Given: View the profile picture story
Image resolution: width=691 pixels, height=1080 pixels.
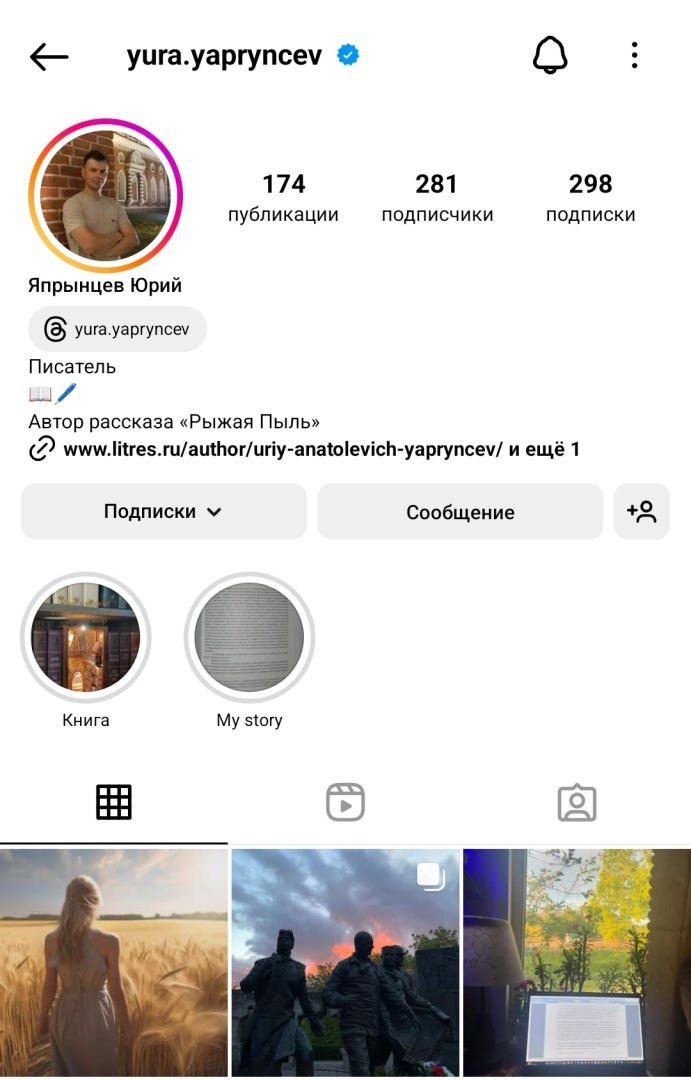Looking at the screenshot, I should click(x=105, y=196).
